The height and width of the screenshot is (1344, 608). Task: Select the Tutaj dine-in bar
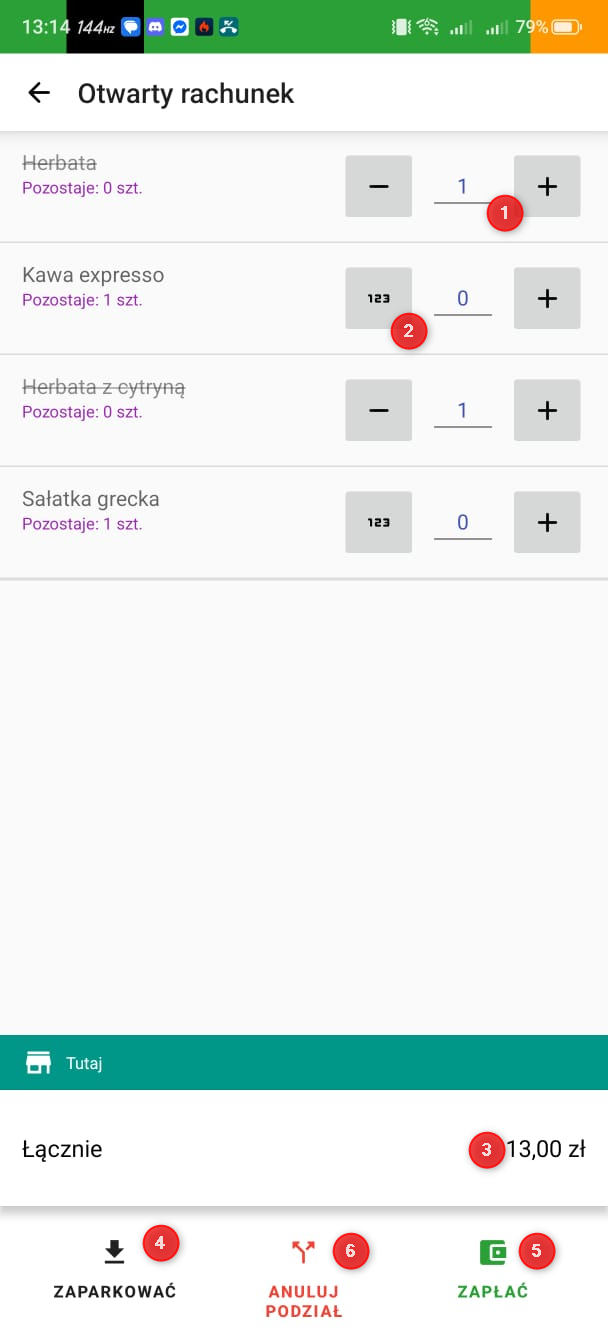coord(304,1063)
